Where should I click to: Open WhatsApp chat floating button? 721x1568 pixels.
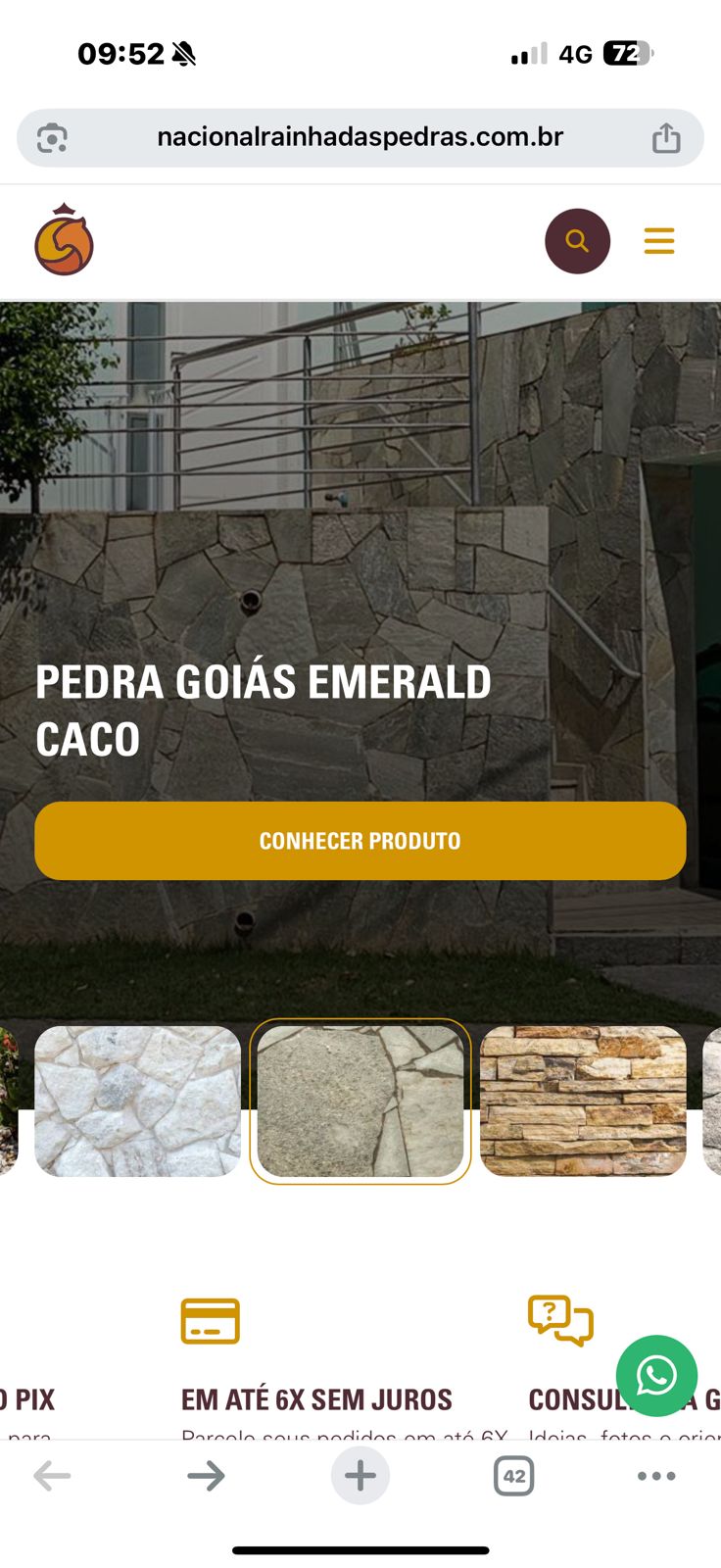656,1375
